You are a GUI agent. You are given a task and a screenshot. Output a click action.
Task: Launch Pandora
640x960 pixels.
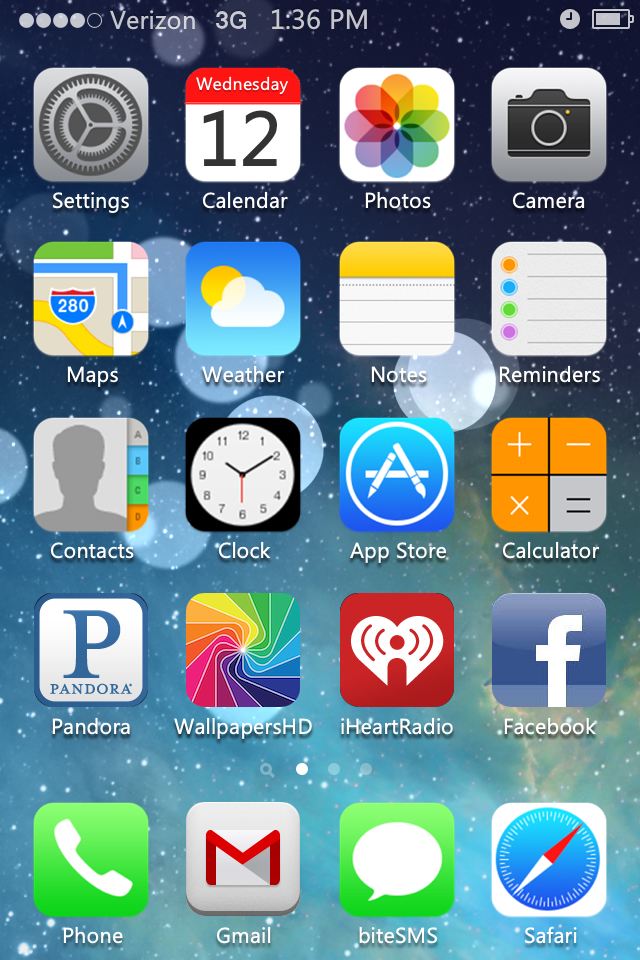(x=91, y=650)
